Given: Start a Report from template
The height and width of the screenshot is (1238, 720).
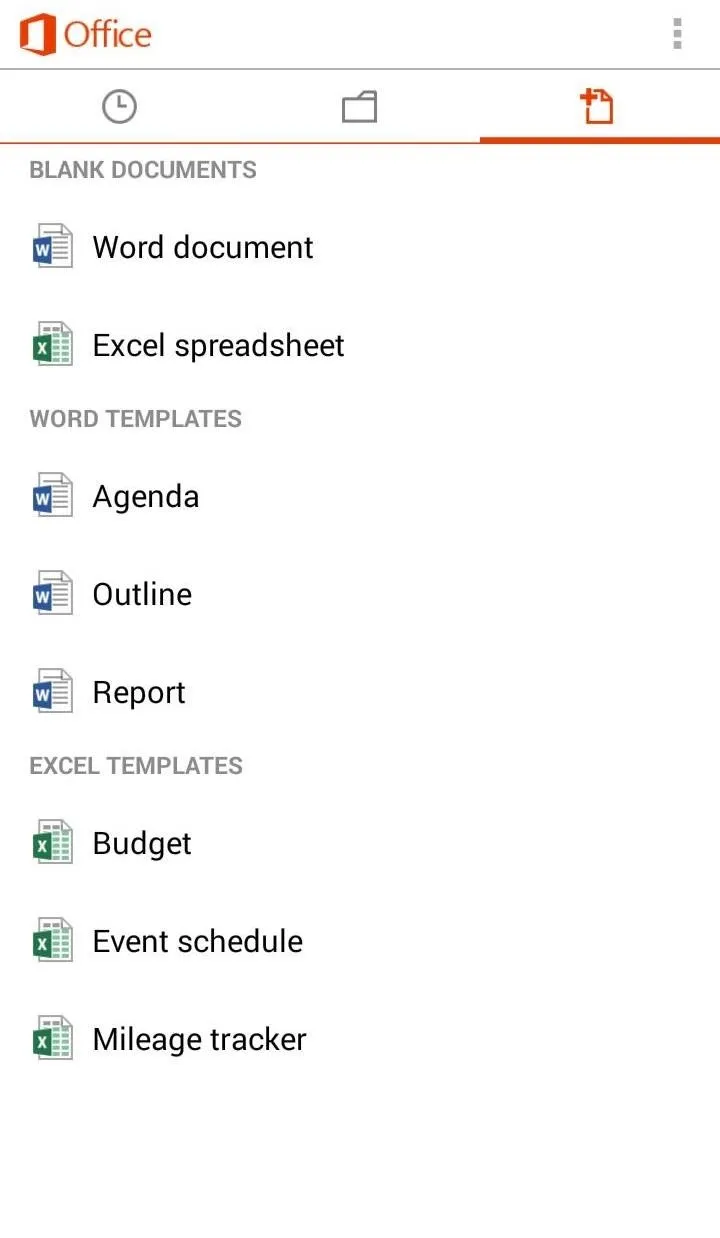Looking at the screenshot, I should coord(360,692).
